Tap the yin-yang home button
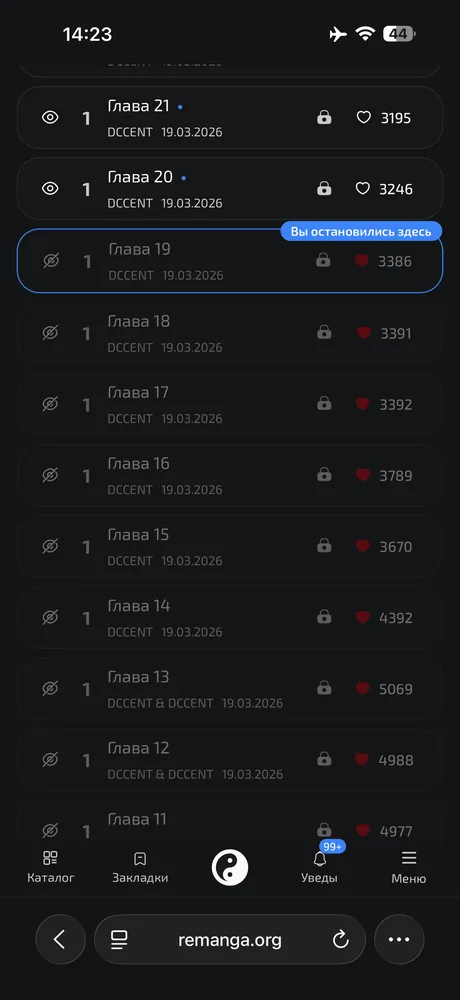This screenshot has height=1000, width=460. pyautogui.click(x=230, y=867)
